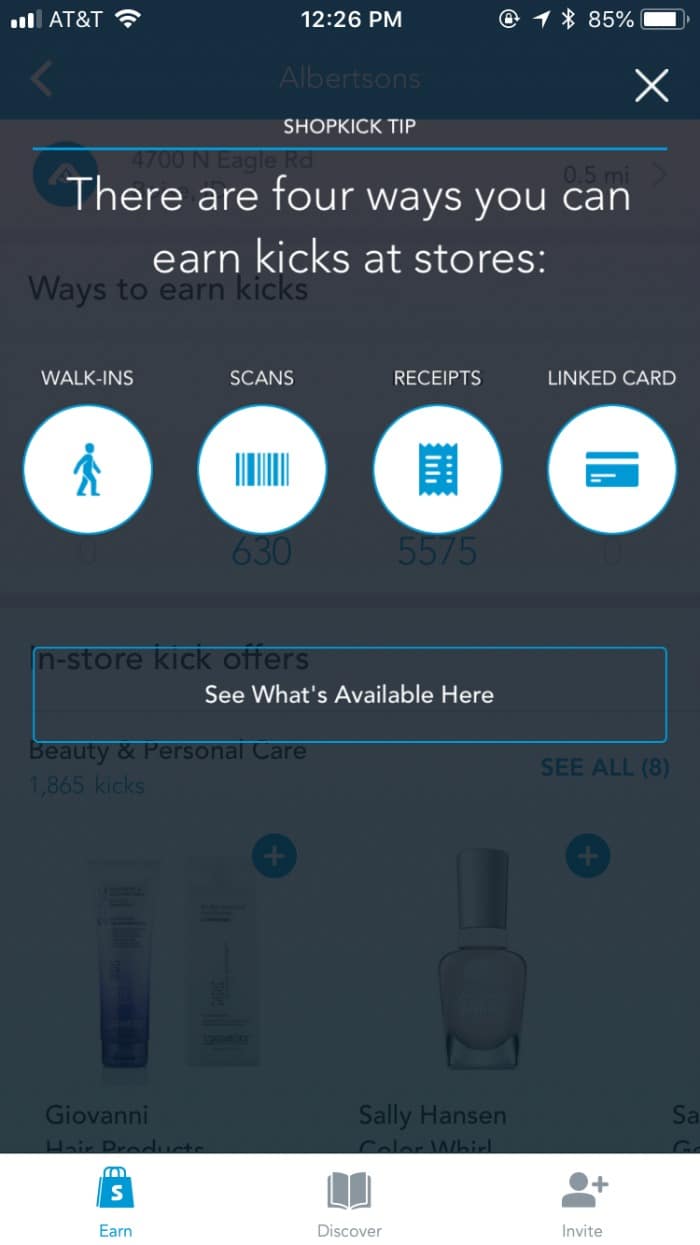This screenshot has width=700, height=1245.
Task: Select the Scans barcode icon
Action: [x=262, y=469]
